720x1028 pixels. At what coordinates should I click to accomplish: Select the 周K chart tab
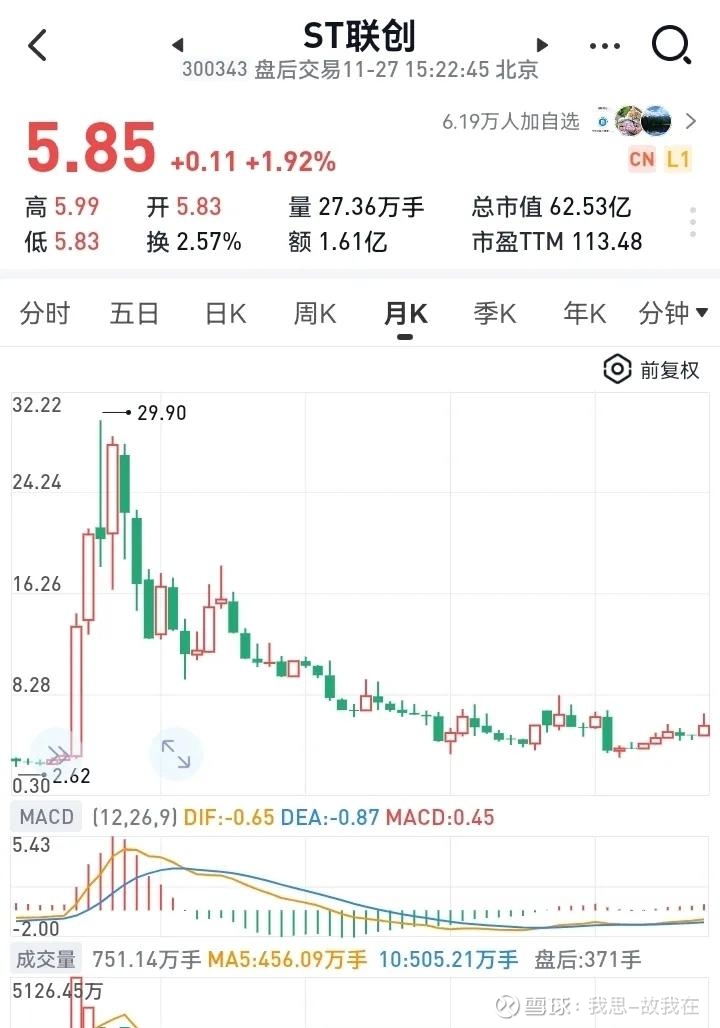point(315,313)
